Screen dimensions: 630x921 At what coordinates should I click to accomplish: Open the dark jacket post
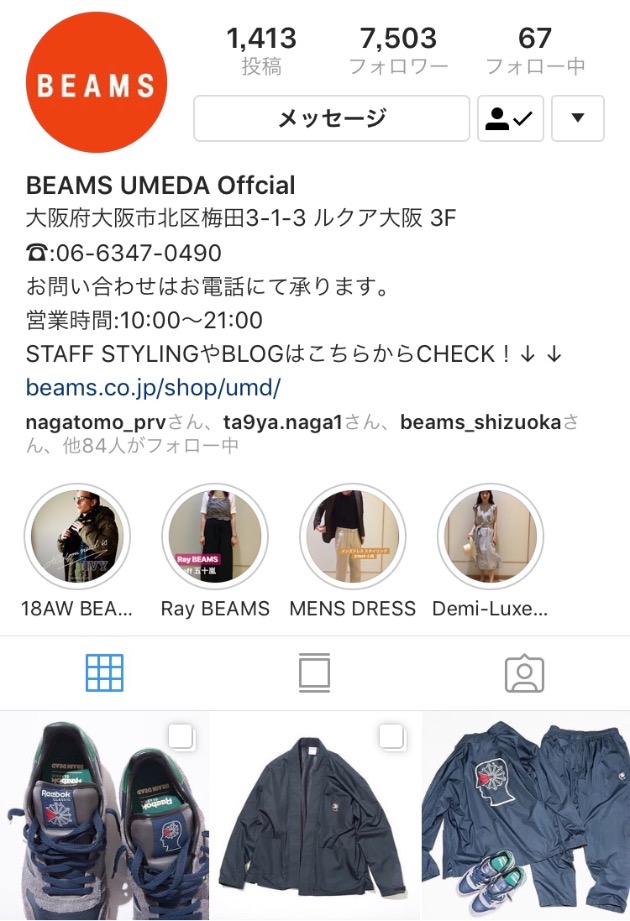tap(314, 816)
